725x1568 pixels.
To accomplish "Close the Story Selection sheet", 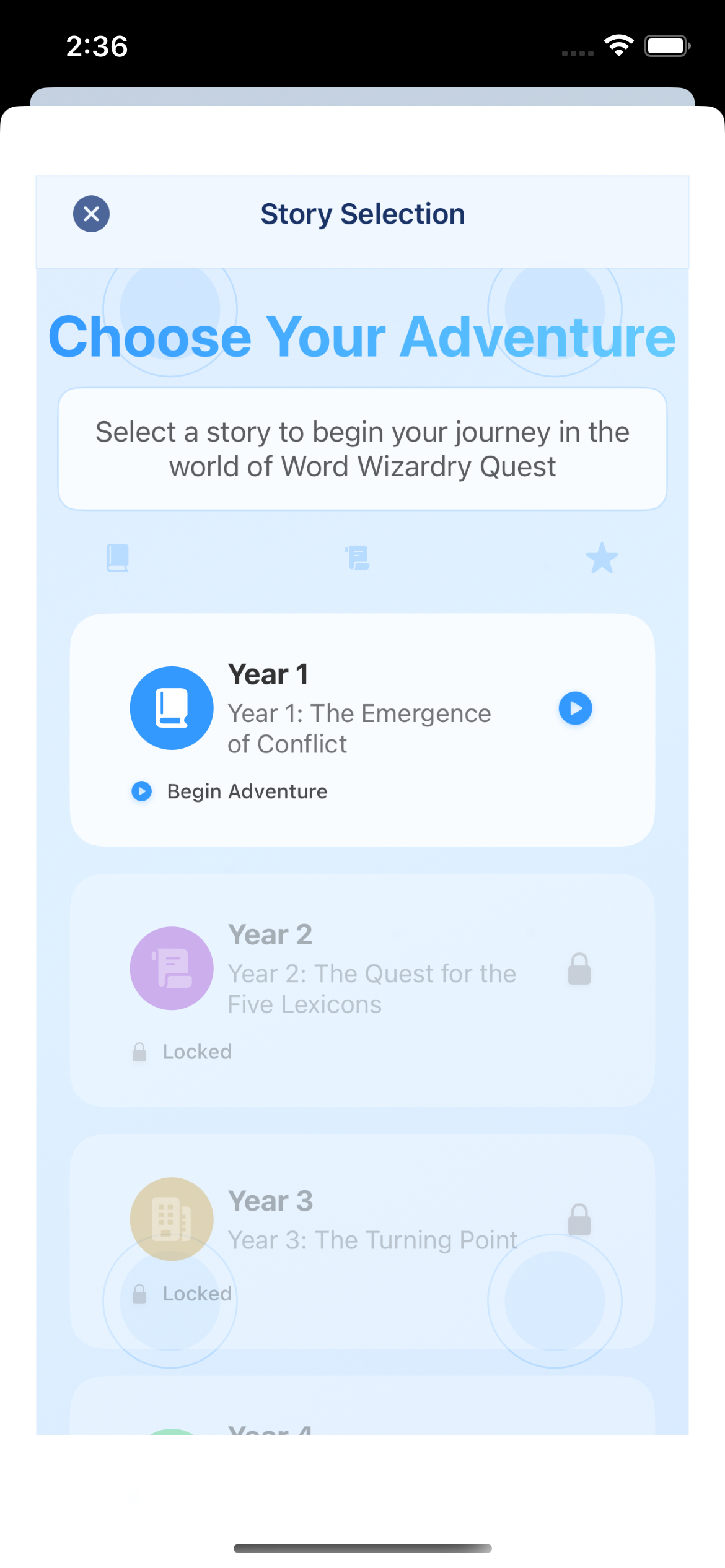I will [x=91, y=214].
